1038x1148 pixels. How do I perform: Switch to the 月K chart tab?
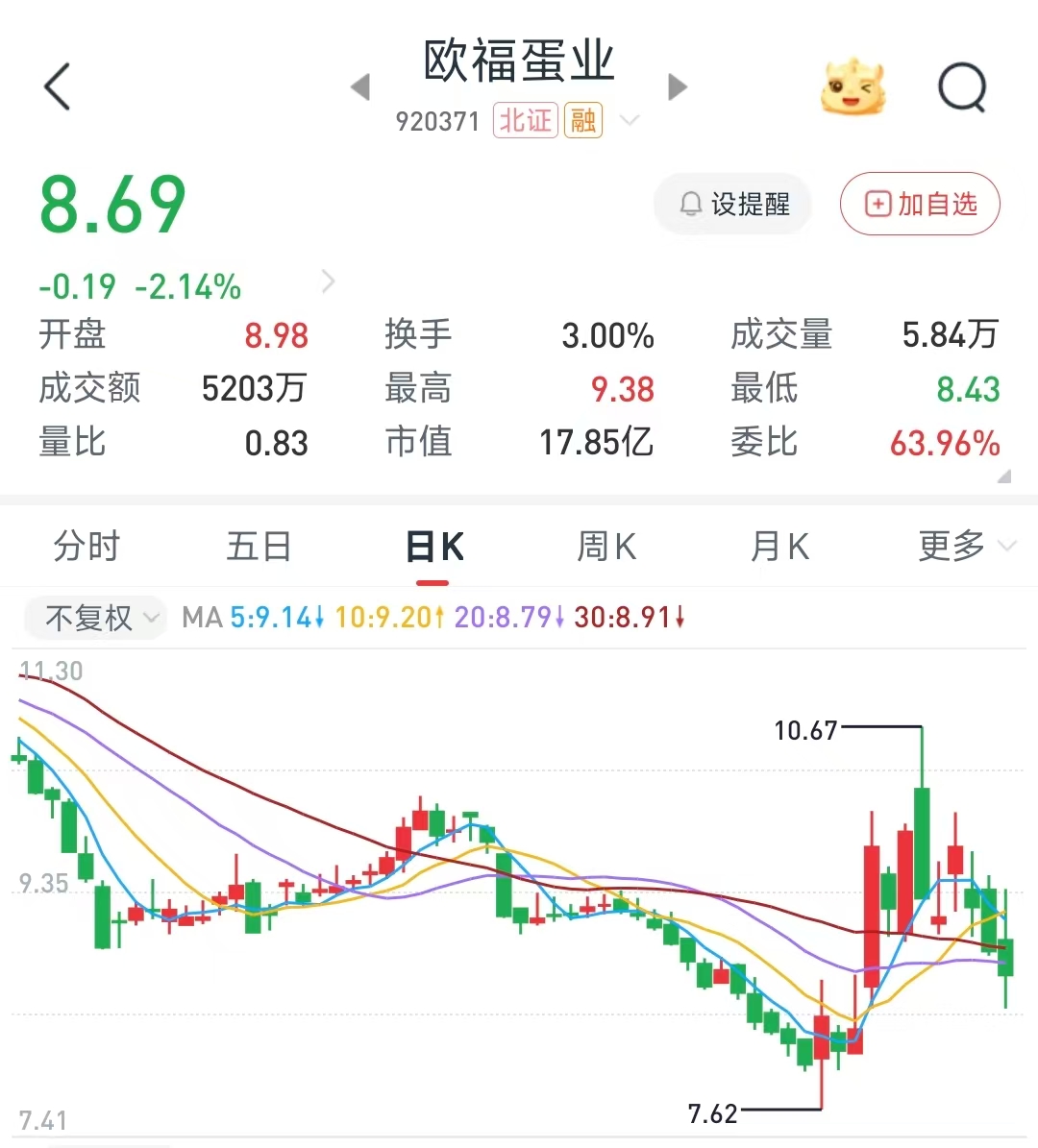click(779, 547)
